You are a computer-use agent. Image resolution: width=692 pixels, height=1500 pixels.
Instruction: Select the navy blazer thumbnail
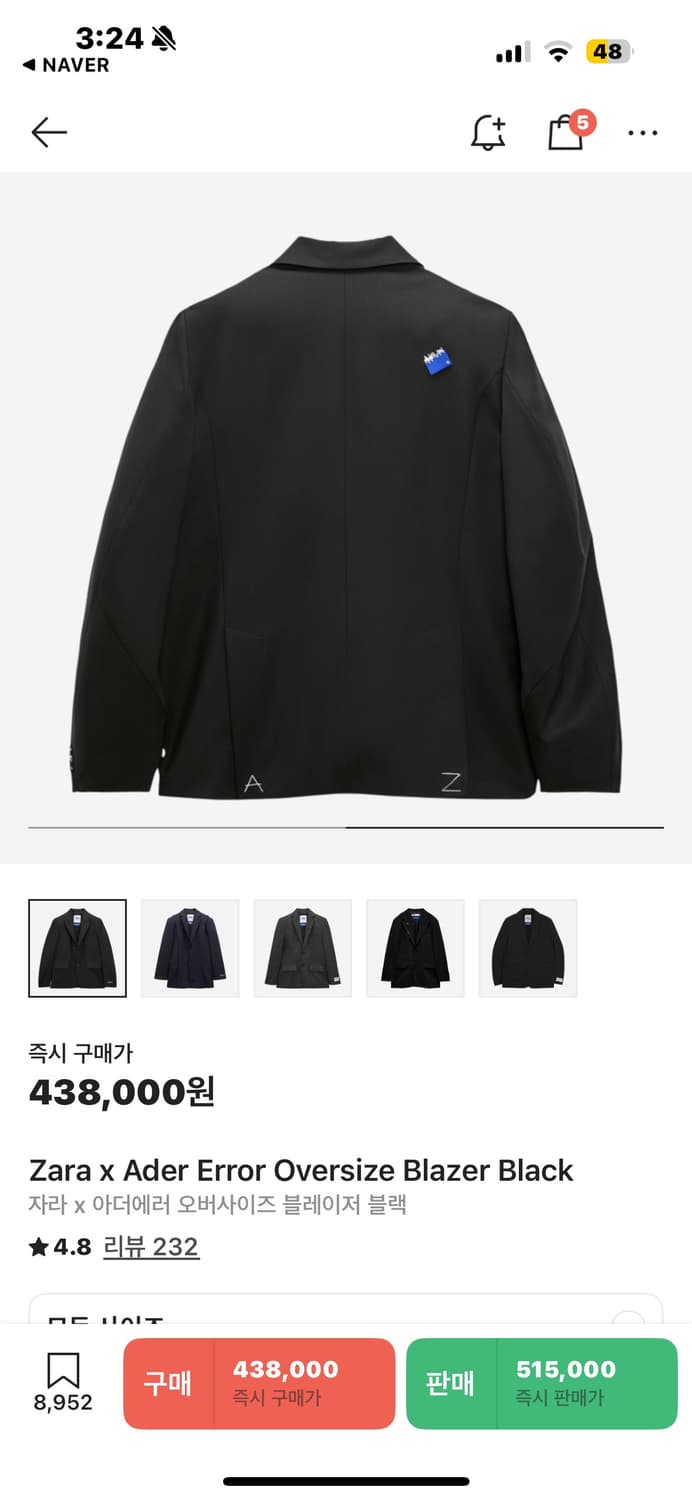pyautogui.click(x=190, y=948)
